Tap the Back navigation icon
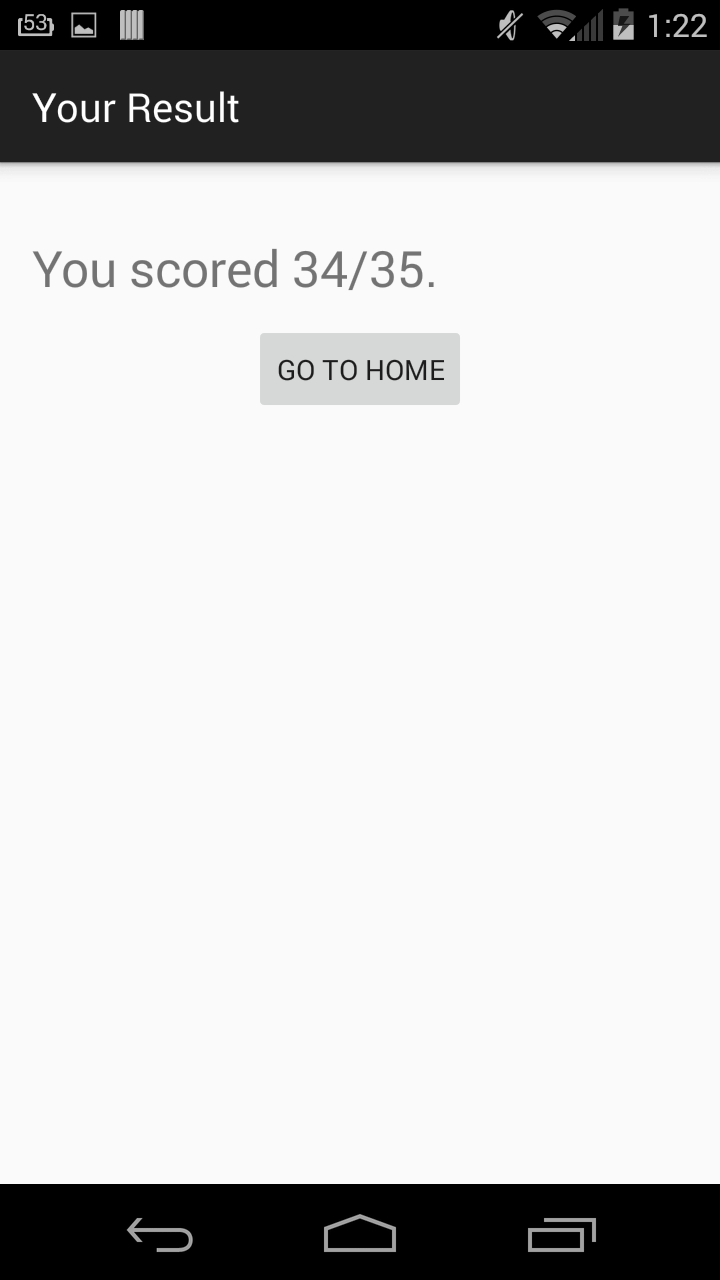 tap(159, 1236)
